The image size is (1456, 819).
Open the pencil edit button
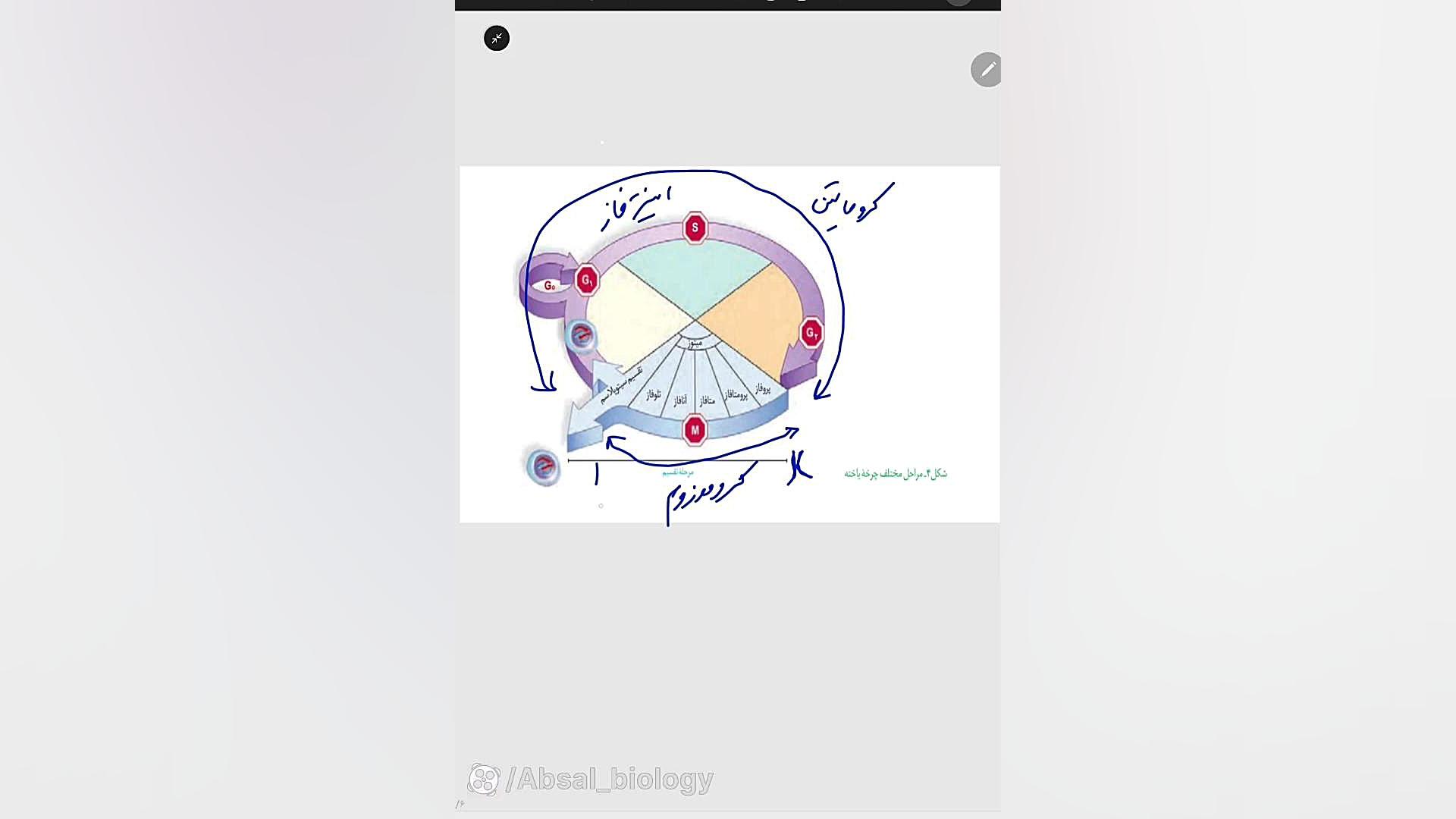(986, 70)
